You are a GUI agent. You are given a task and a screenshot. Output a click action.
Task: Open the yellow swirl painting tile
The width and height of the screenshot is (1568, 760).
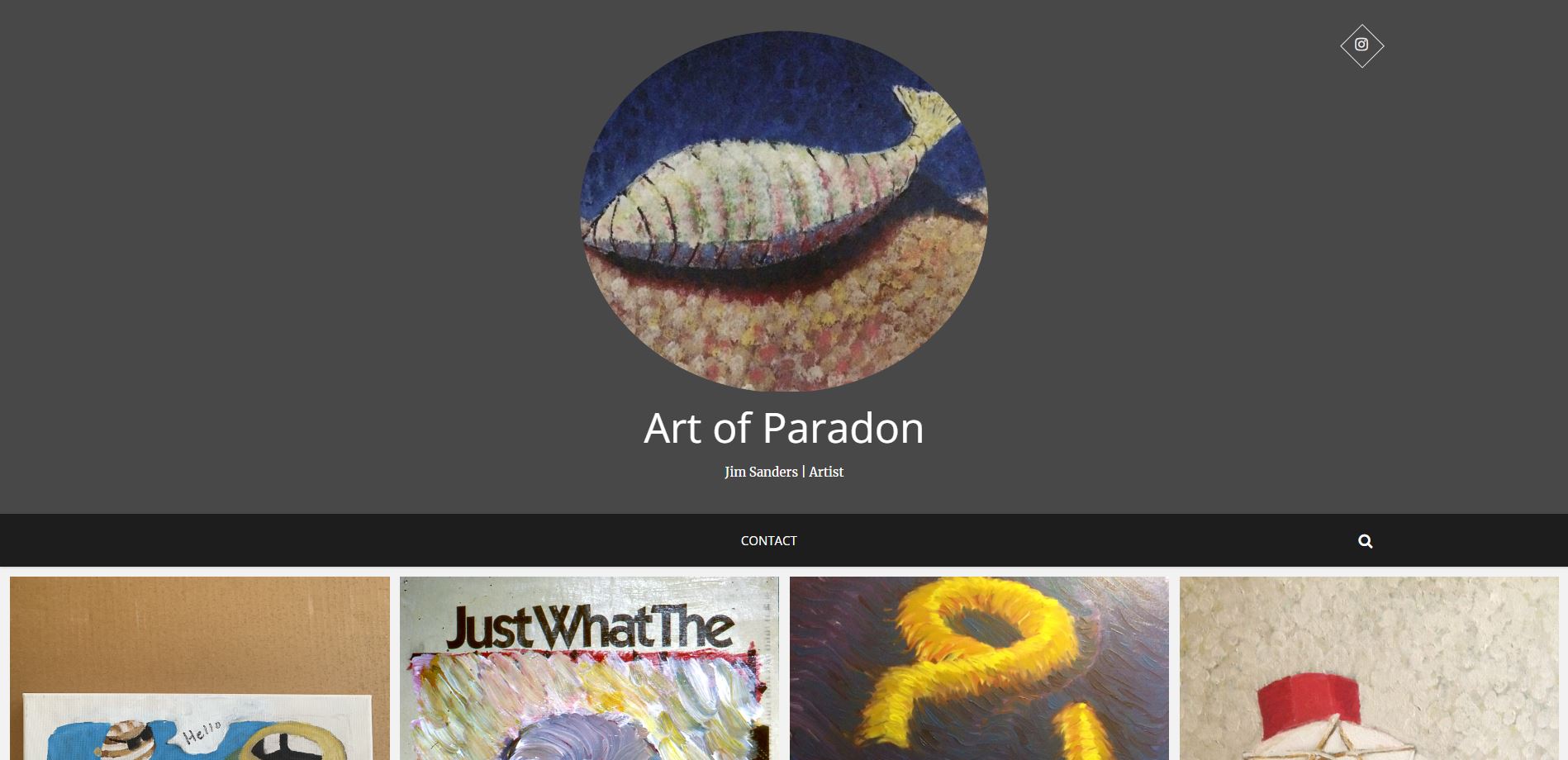(x=979, y=667)
